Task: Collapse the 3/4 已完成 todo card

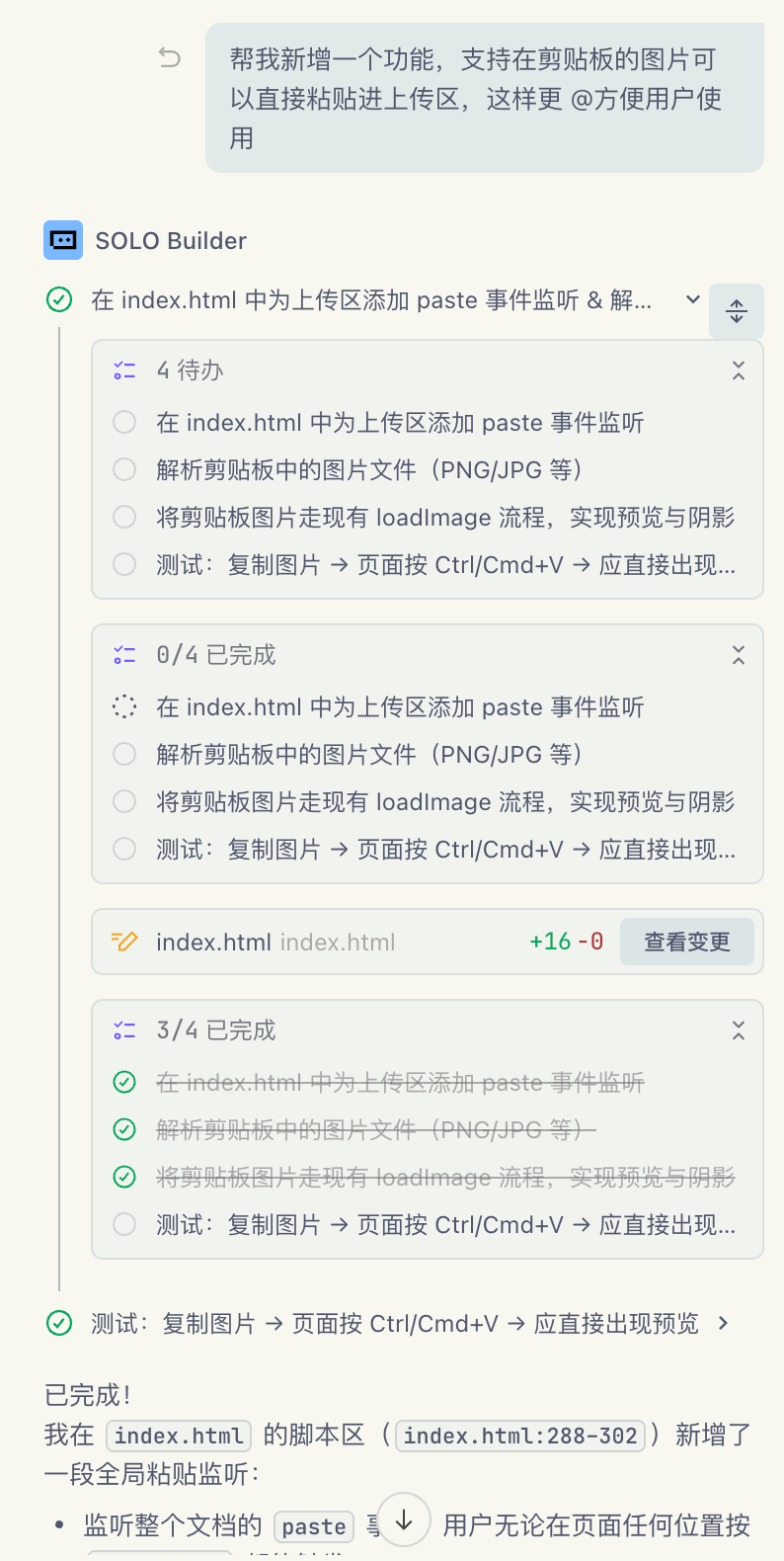Action: [738, 1030]
